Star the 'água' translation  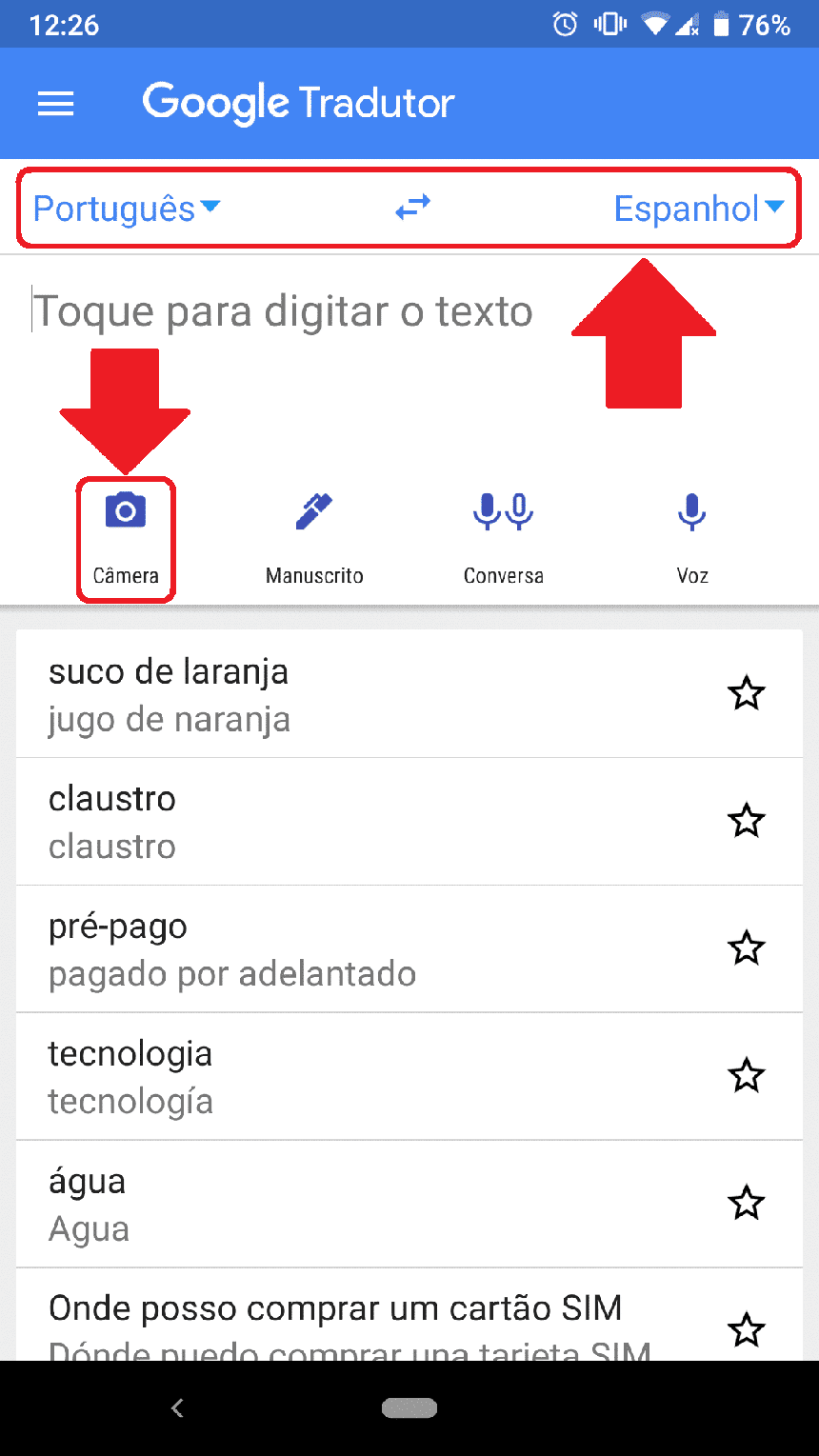coord(746,1203)
